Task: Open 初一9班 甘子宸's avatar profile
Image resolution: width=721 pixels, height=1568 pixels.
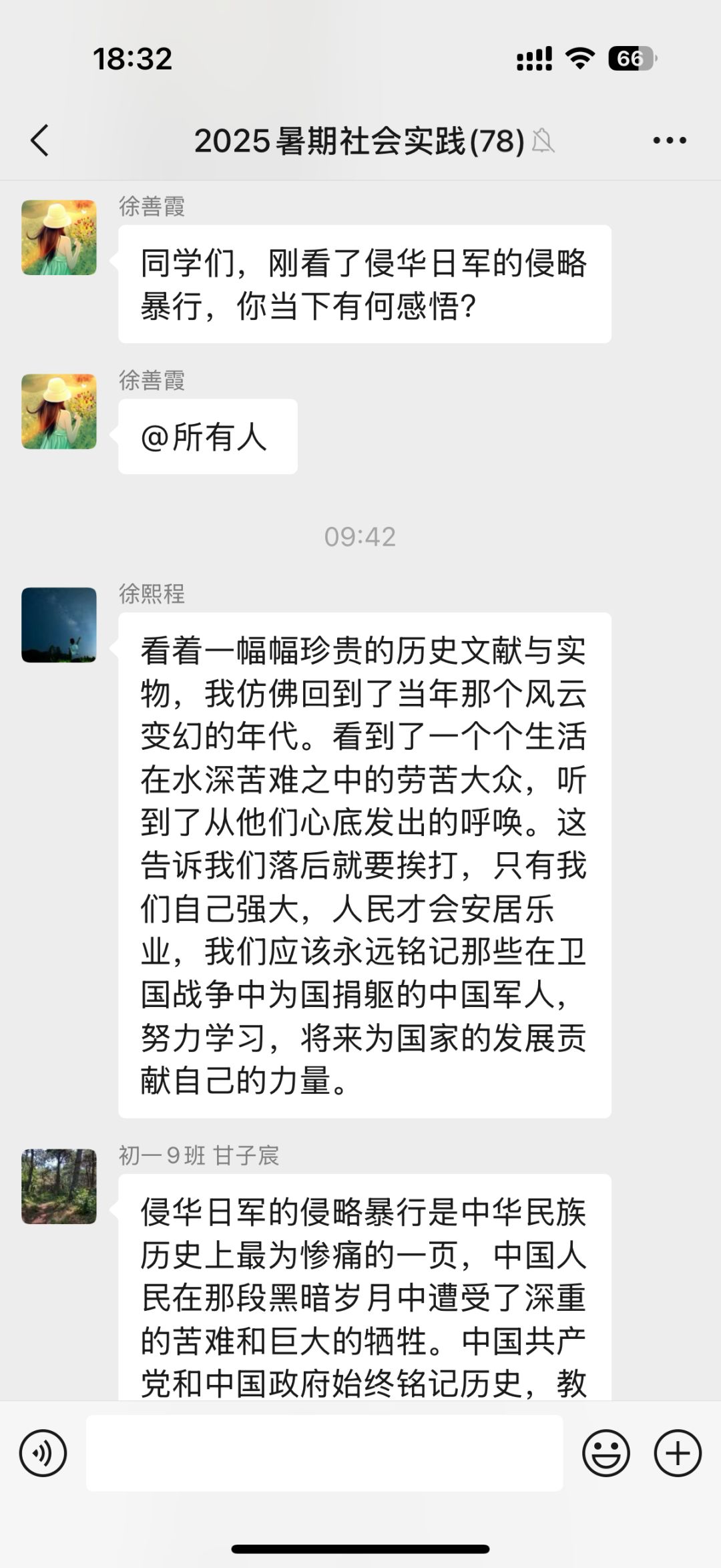Action: pos(59,1186)
